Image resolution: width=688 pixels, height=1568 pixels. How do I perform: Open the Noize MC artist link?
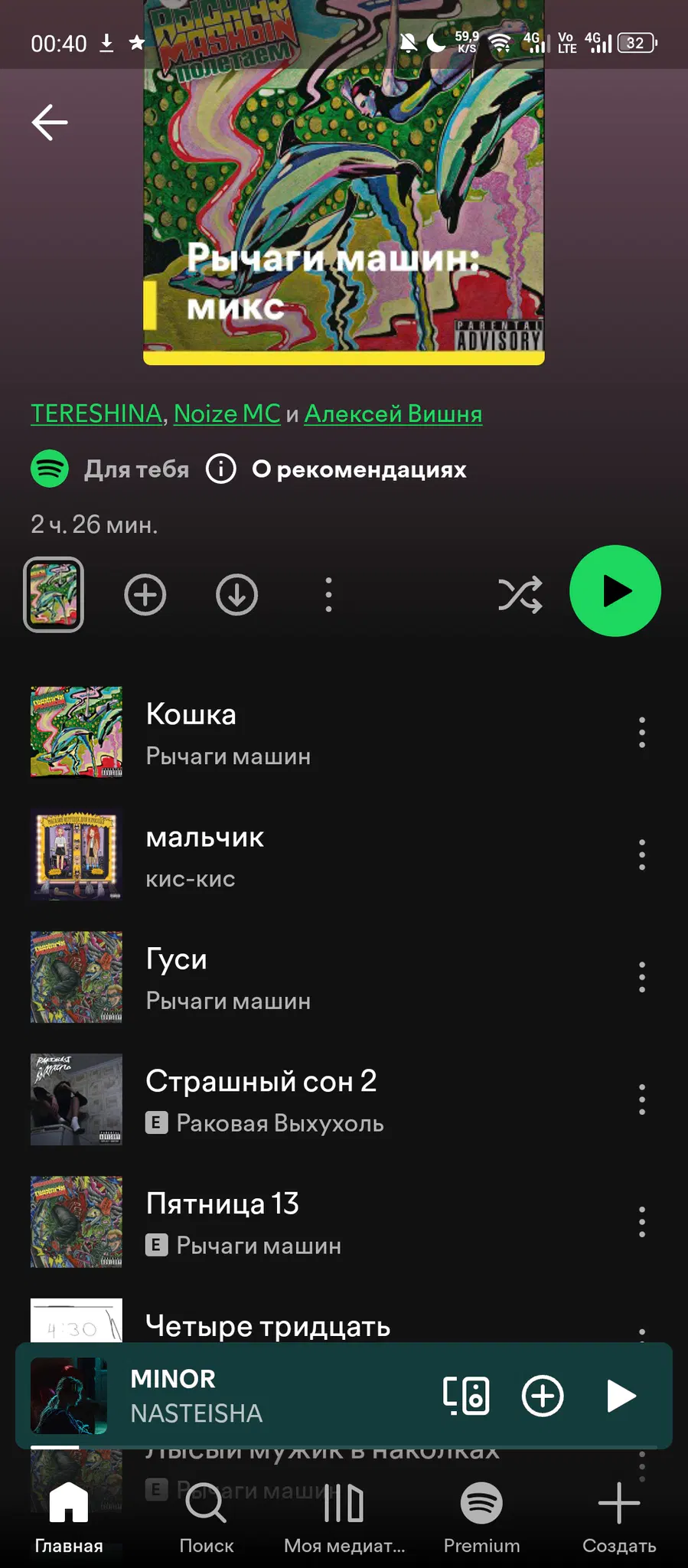click(227, 413)
